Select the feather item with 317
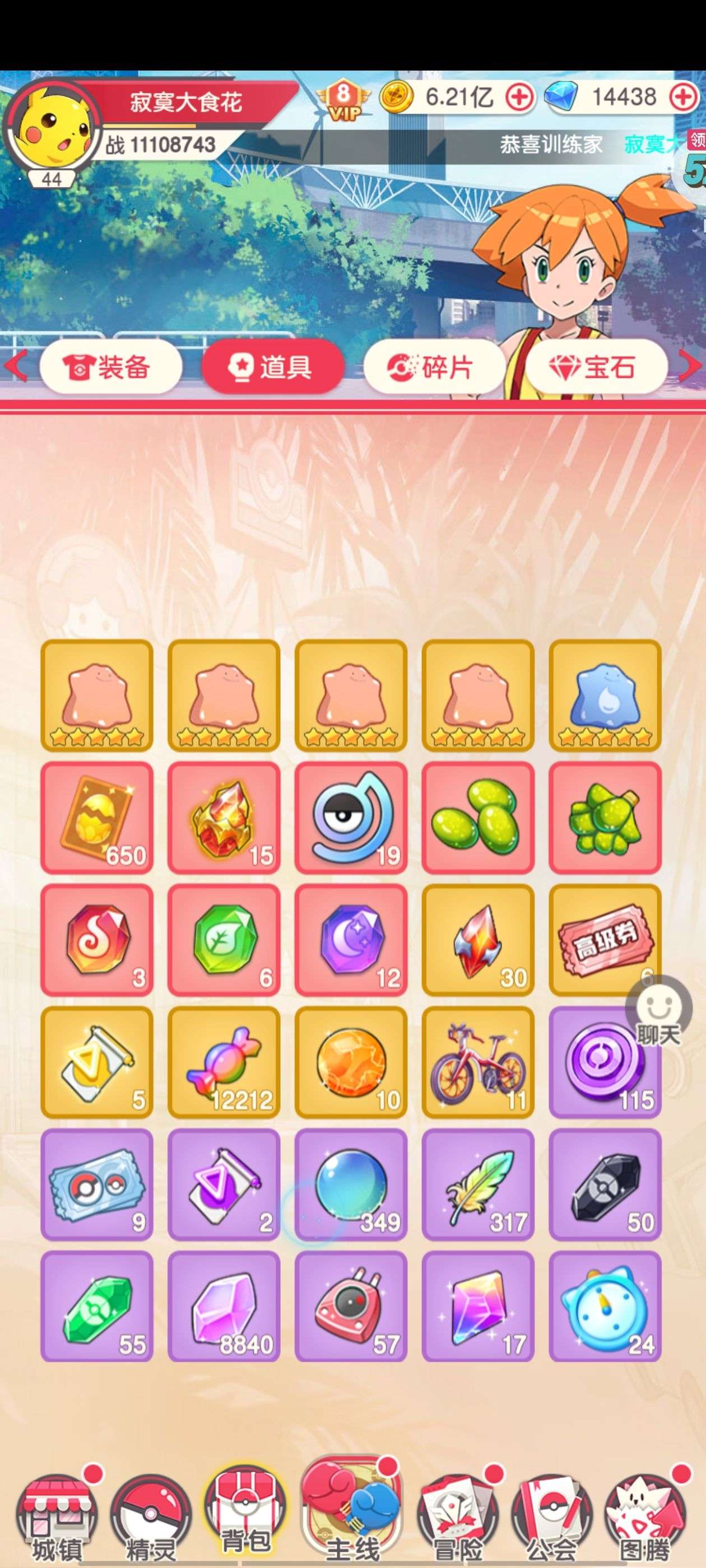 (x=477, y=1184)
